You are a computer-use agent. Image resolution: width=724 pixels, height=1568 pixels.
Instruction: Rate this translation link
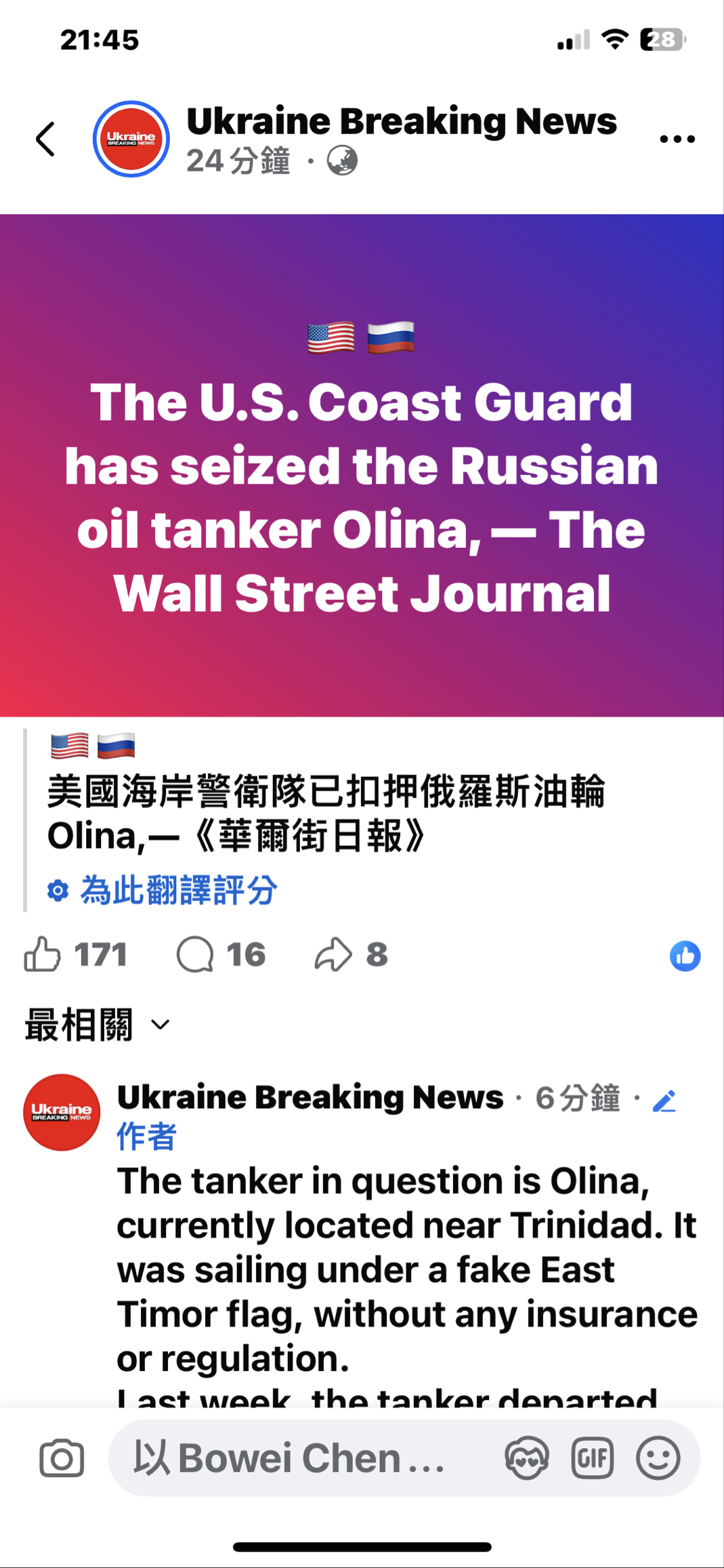pos(177,890)
